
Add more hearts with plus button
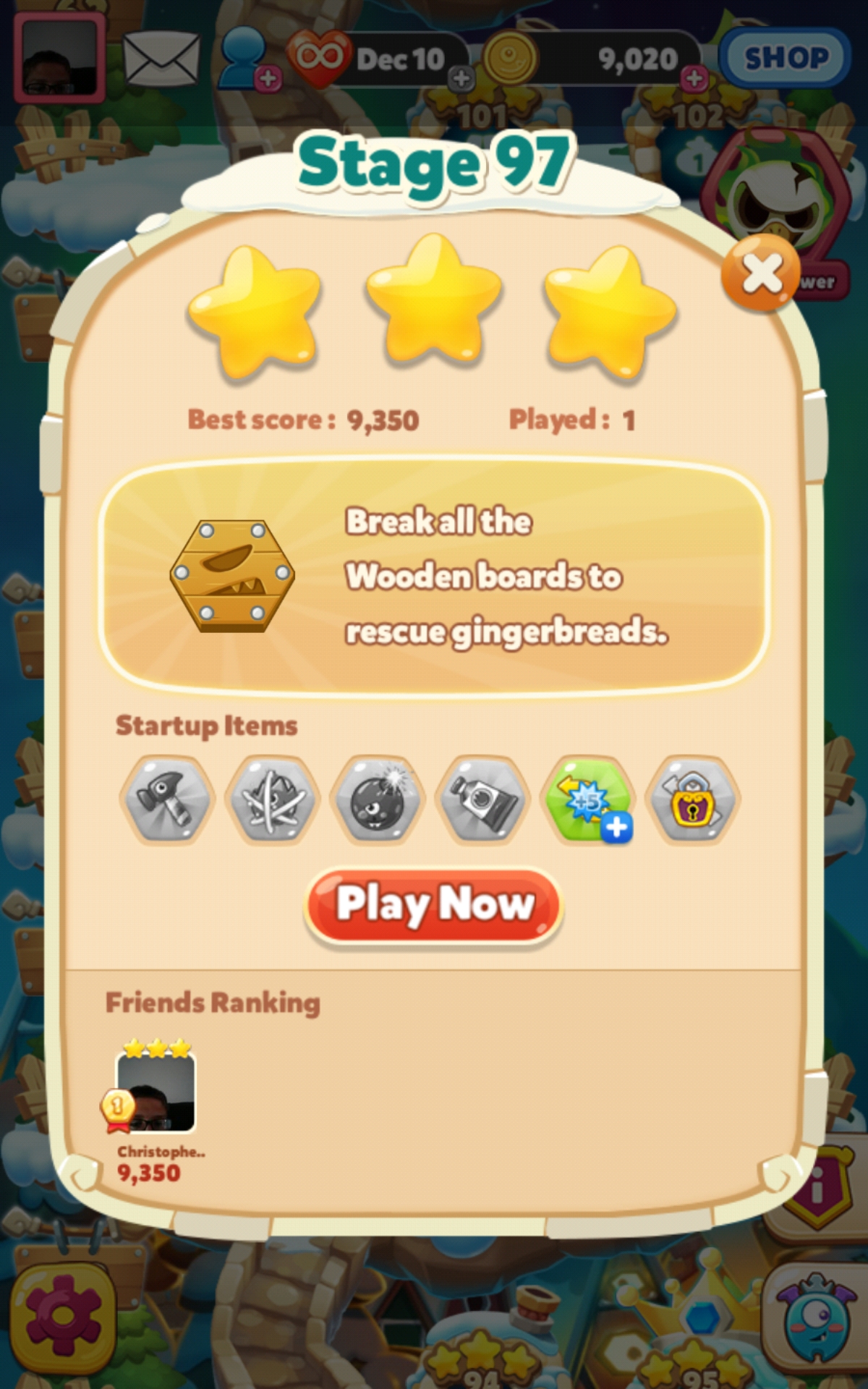[x=461, y=78]
